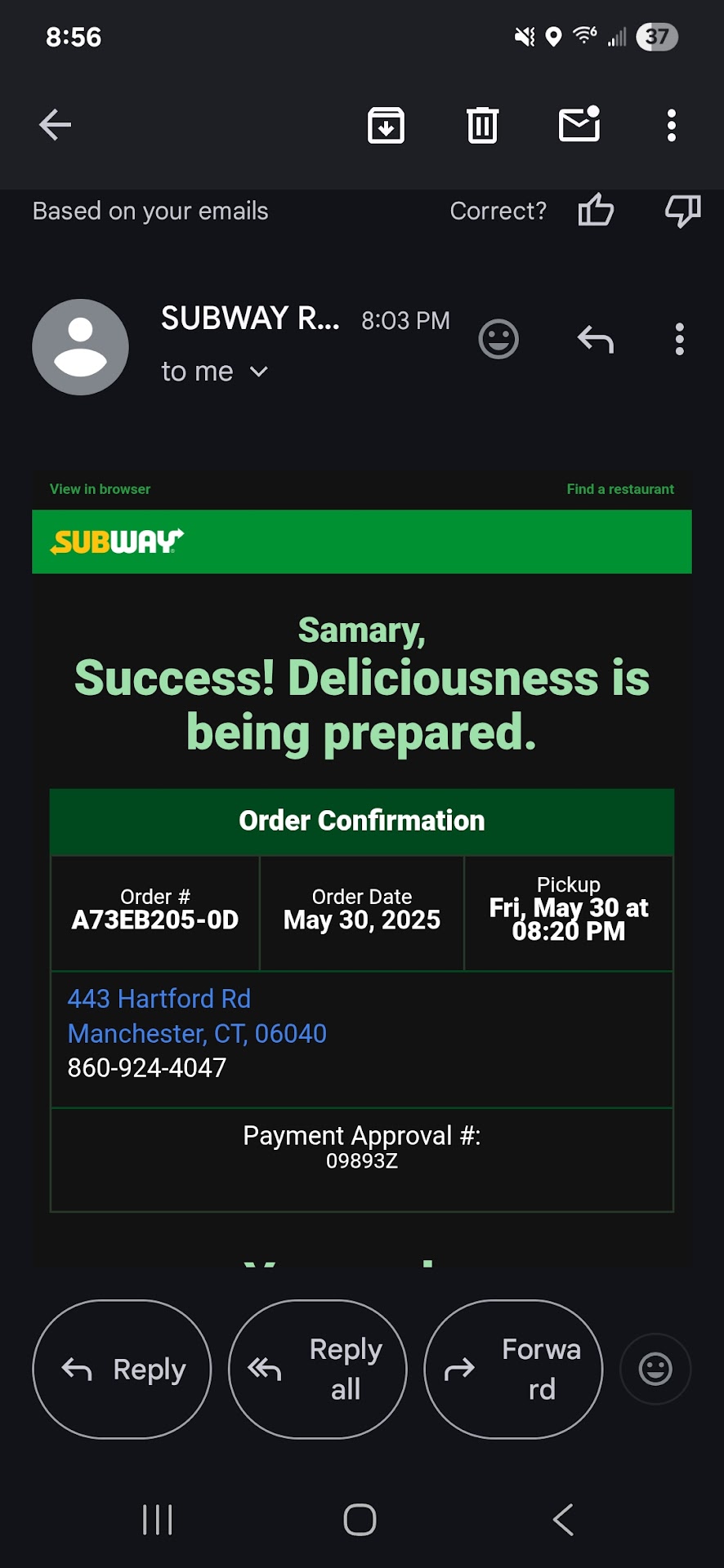This screenshot has width=724, height=1568.
Task: Archive this Subway email
Action: (386, 125)
